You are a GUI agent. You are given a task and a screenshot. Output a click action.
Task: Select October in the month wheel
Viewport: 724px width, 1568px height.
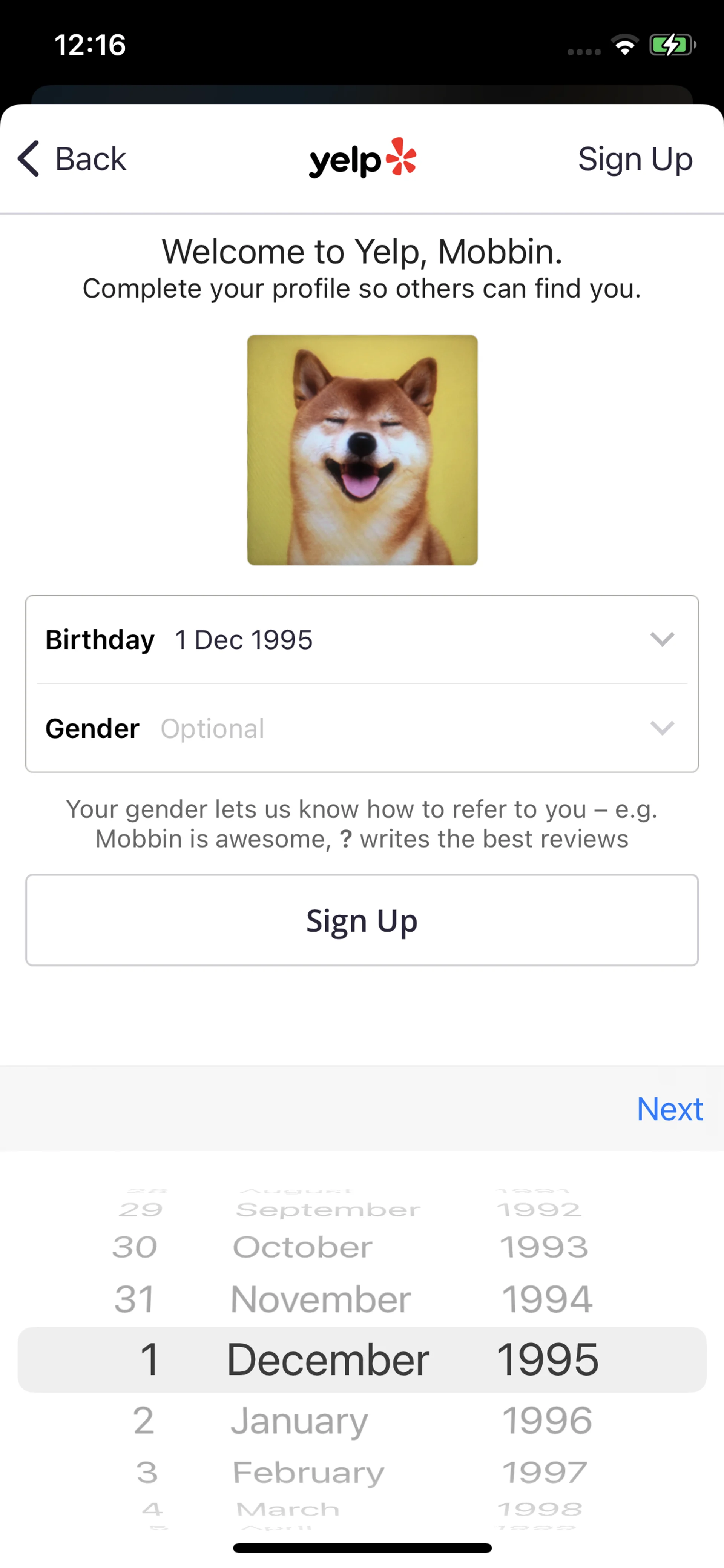(x=302, y=1247)
